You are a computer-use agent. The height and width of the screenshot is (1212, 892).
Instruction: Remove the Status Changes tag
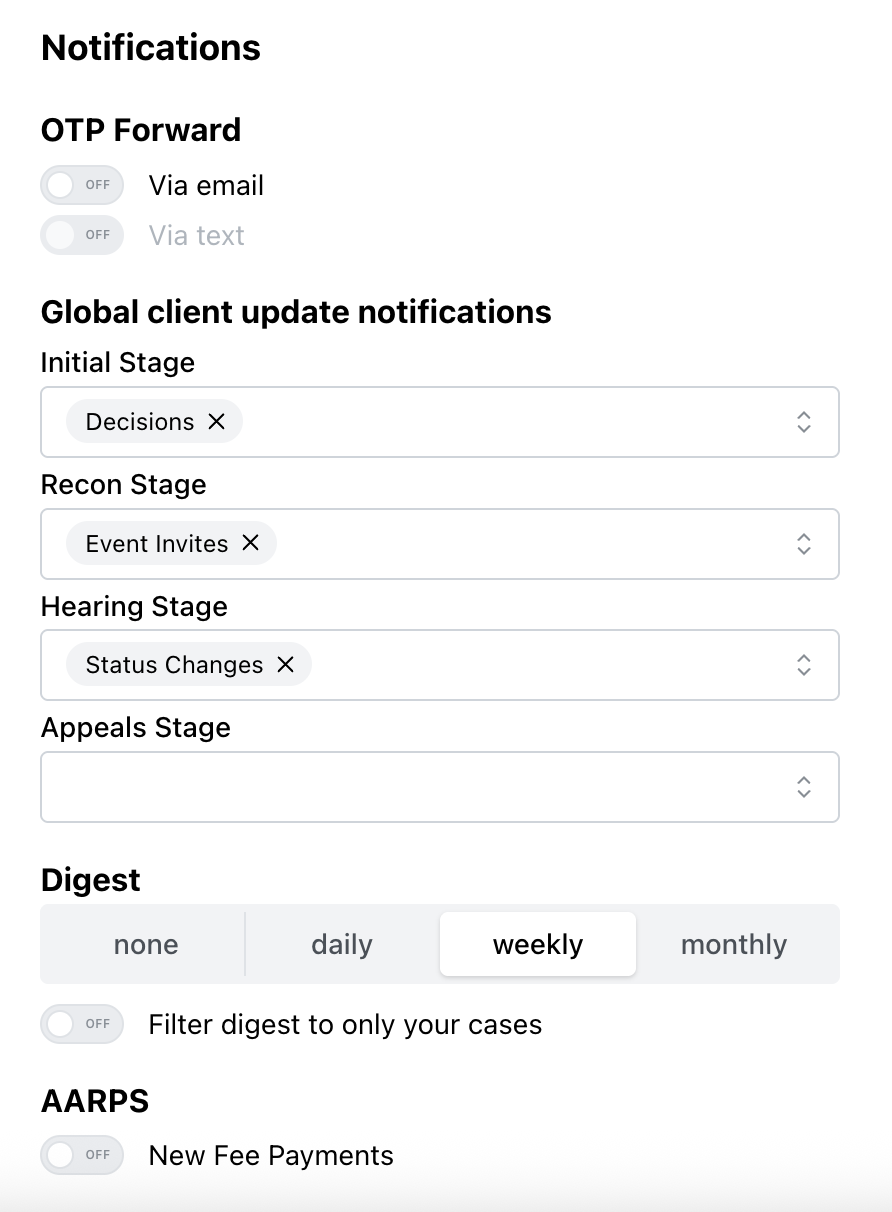[x=285, y=664]
